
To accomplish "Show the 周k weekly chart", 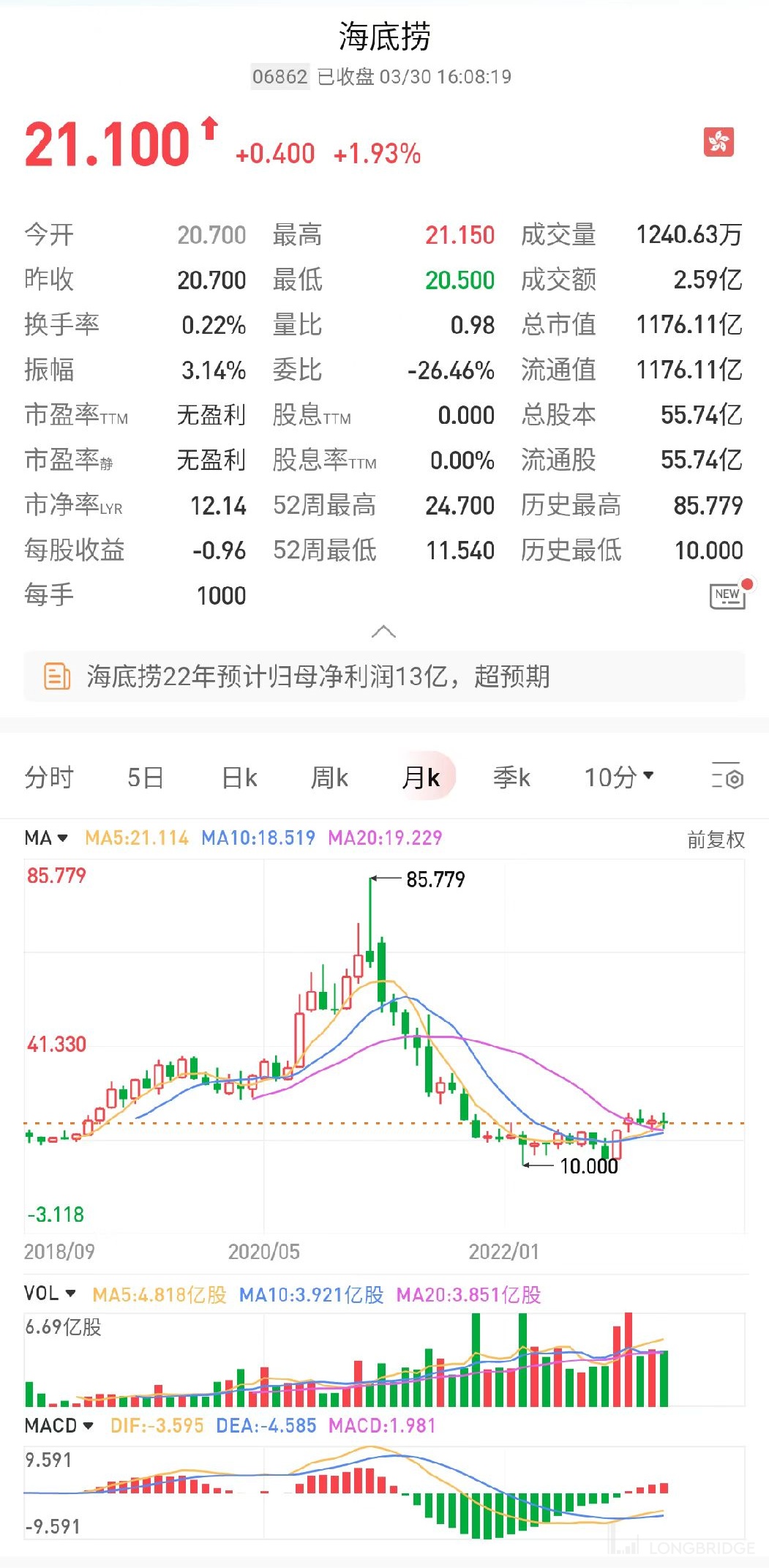I will click(x=329, y=777).
